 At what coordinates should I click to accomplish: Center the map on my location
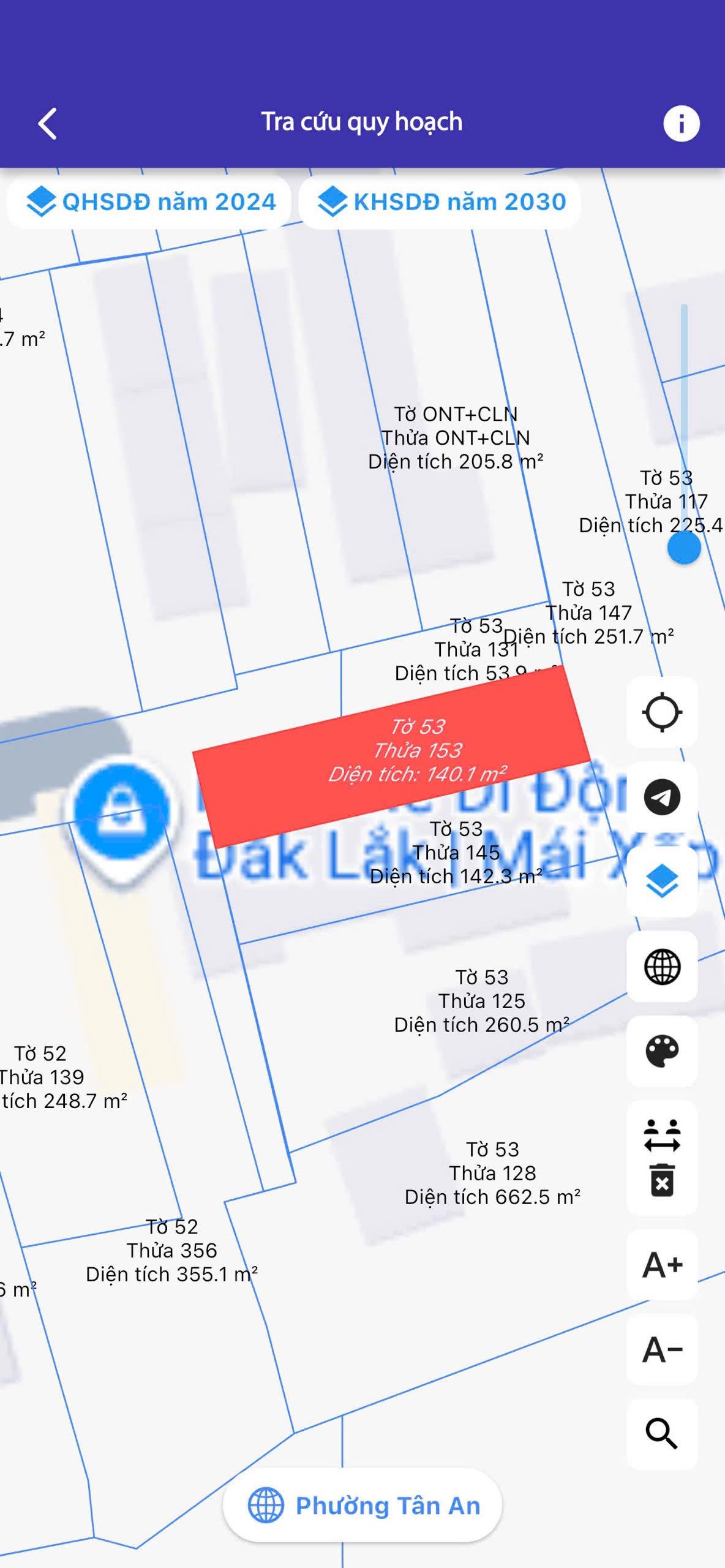point(662,712)
